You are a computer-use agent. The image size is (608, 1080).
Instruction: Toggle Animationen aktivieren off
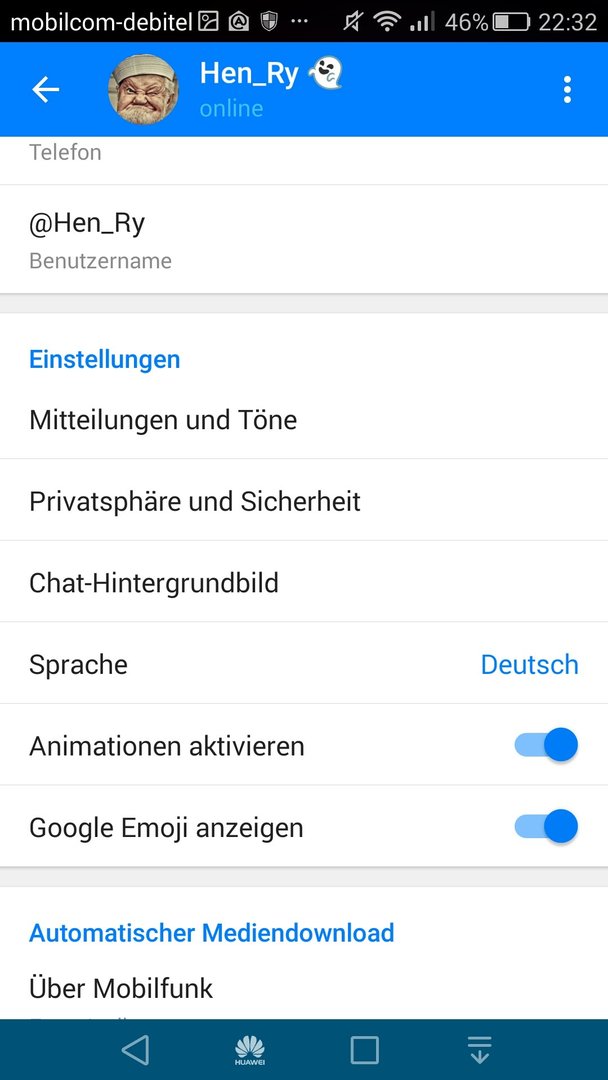click(545, 745)
